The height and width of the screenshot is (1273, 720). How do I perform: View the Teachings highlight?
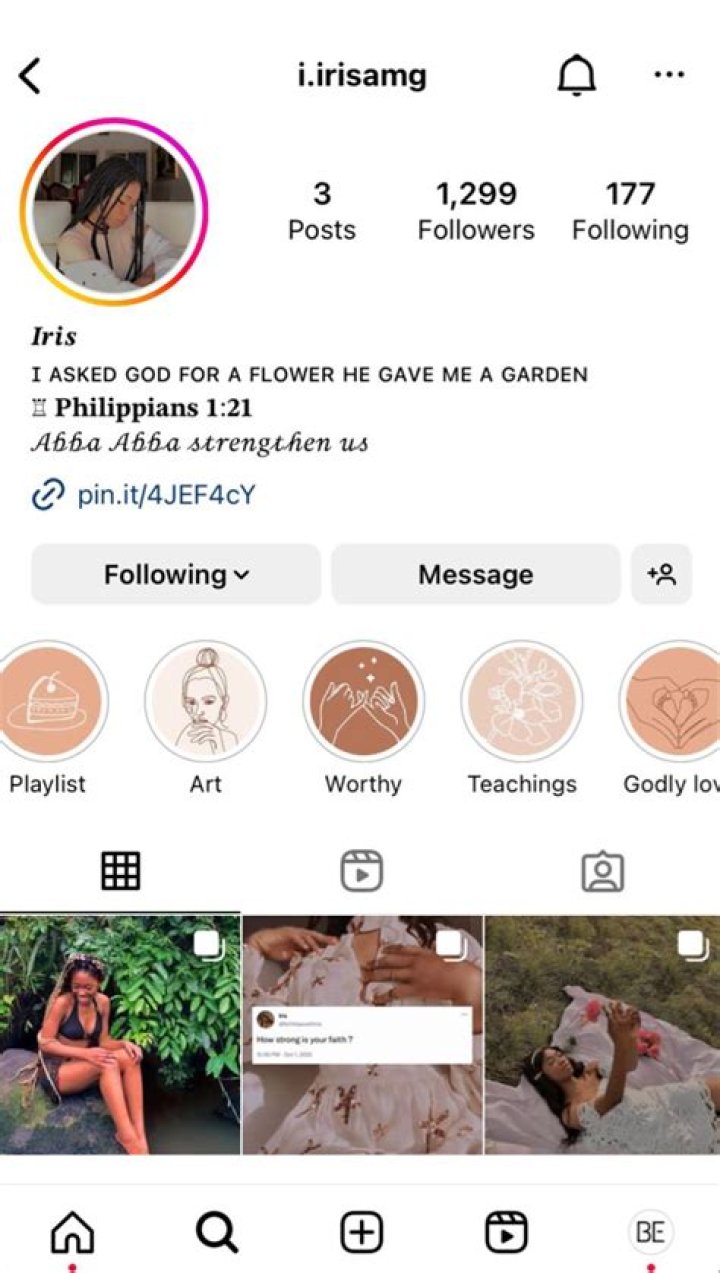[521, 701]
